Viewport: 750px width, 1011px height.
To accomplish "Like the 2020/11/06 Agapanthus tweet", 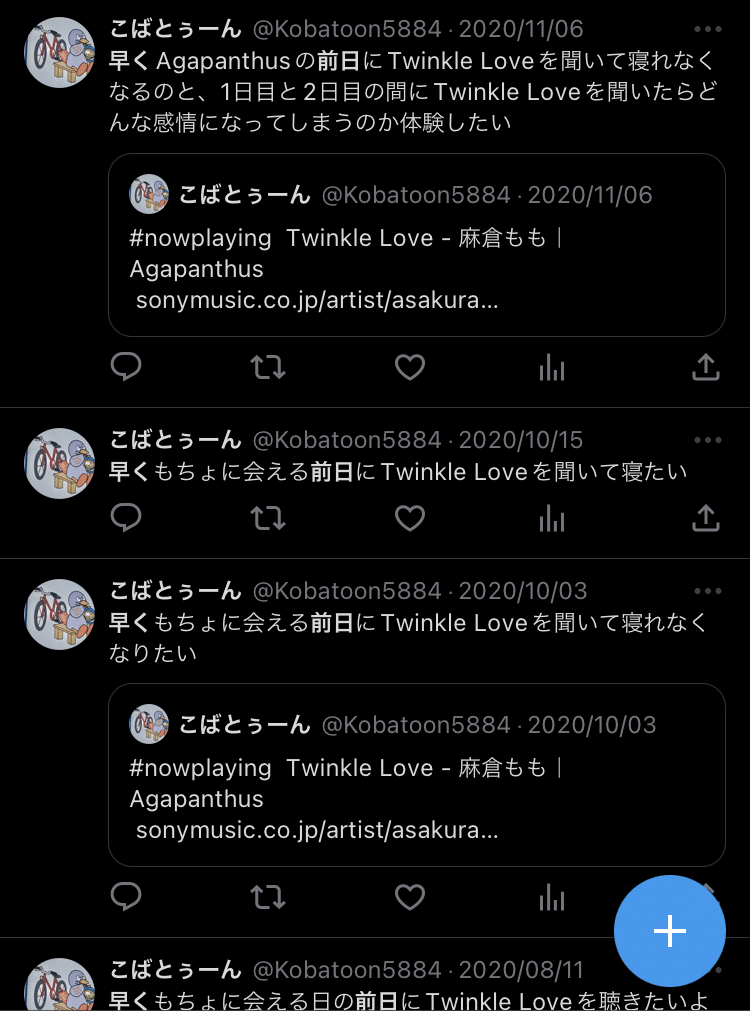I will (x=409, y=368).
